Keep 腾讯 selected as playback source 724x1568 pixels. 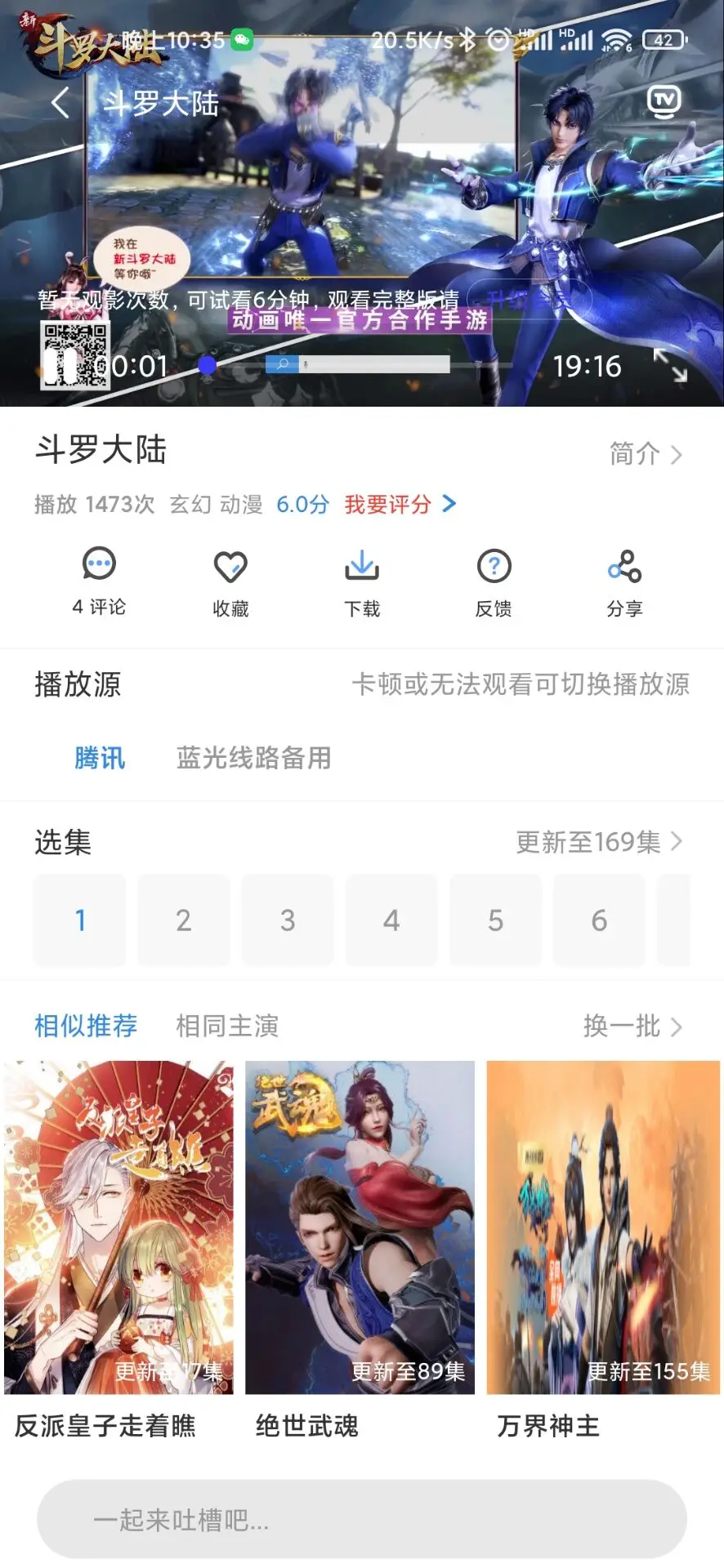(x=100, y=759)
